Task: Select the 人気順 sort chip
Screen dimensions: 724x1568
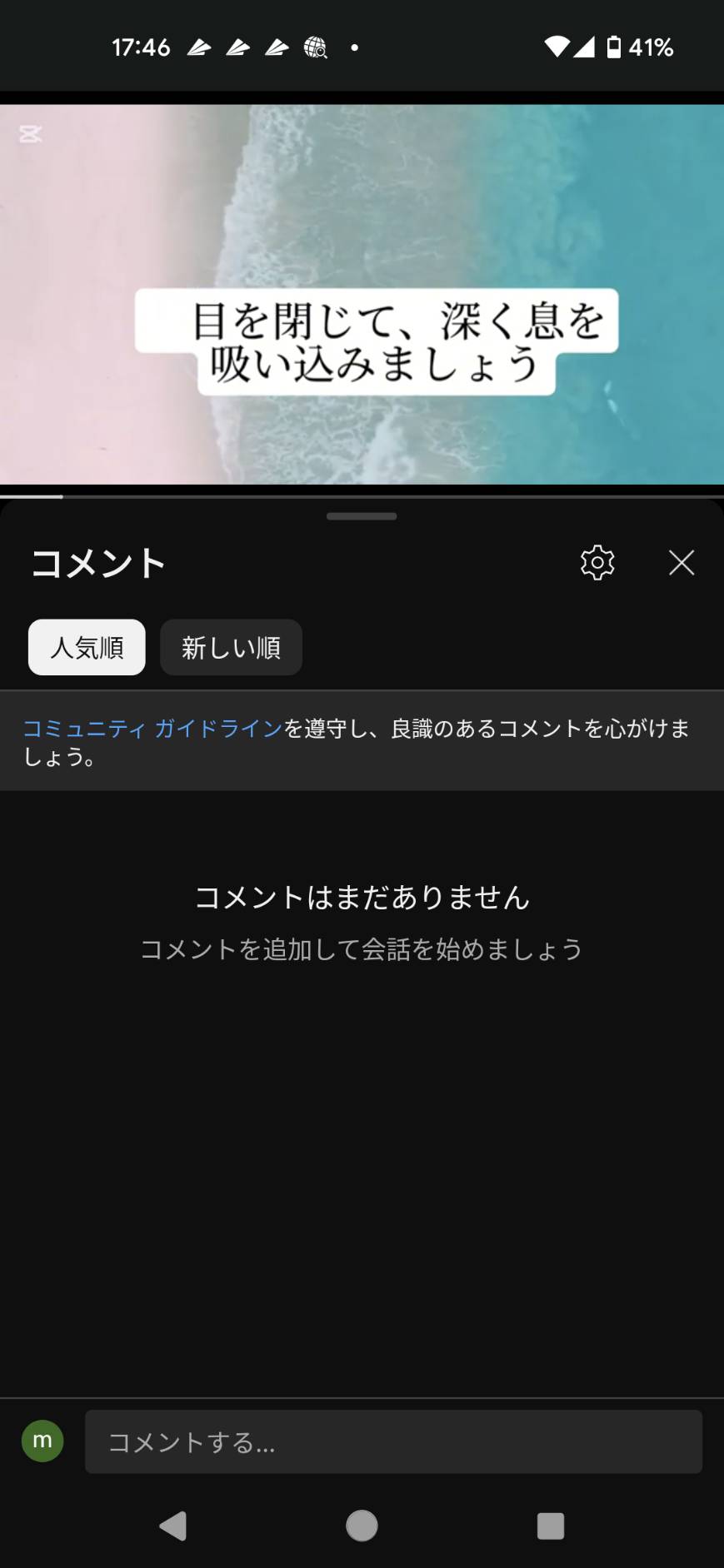Action: coord(87,647)
